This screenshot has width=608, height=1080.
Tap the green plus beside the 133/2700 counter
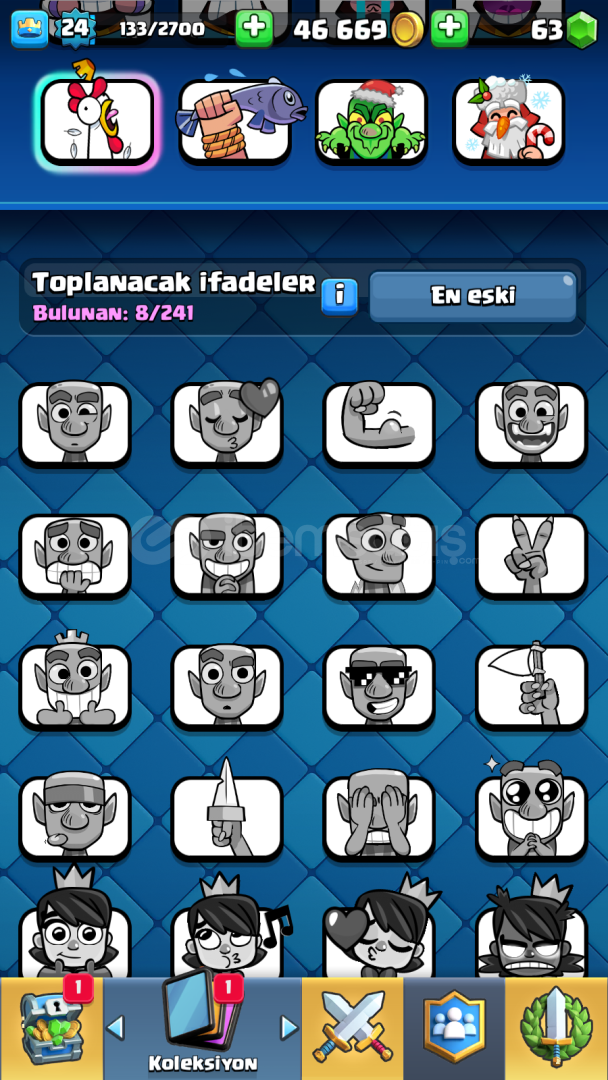pyautogui.click(x=254, y=29)
